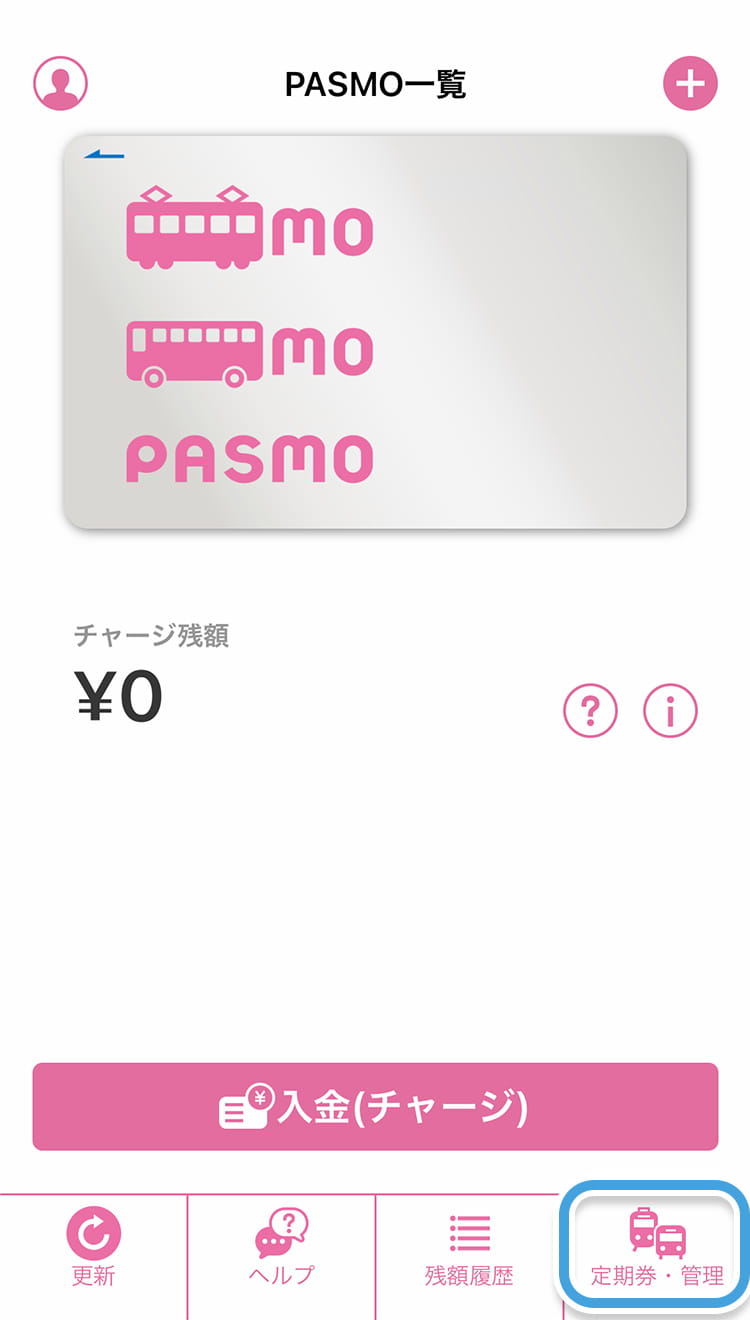Go to 定期券・管理

point(657,1247)
